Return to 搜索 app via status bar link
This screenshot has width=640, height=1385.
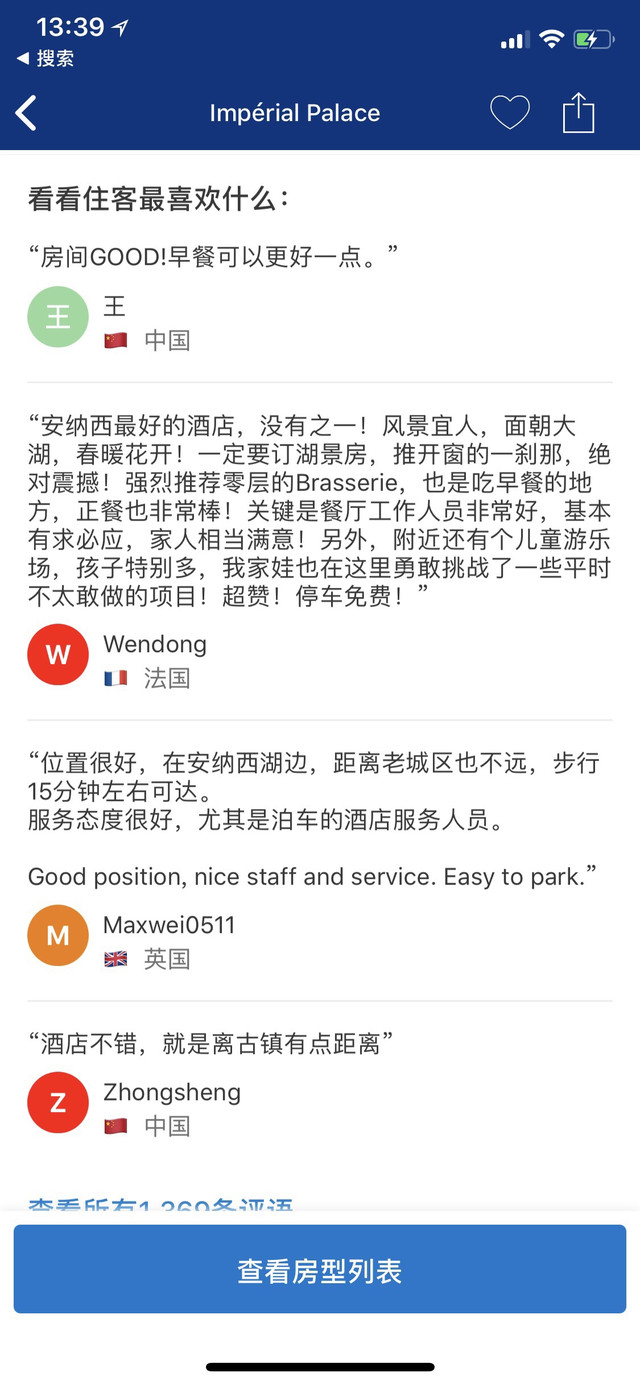pos(45,59)
